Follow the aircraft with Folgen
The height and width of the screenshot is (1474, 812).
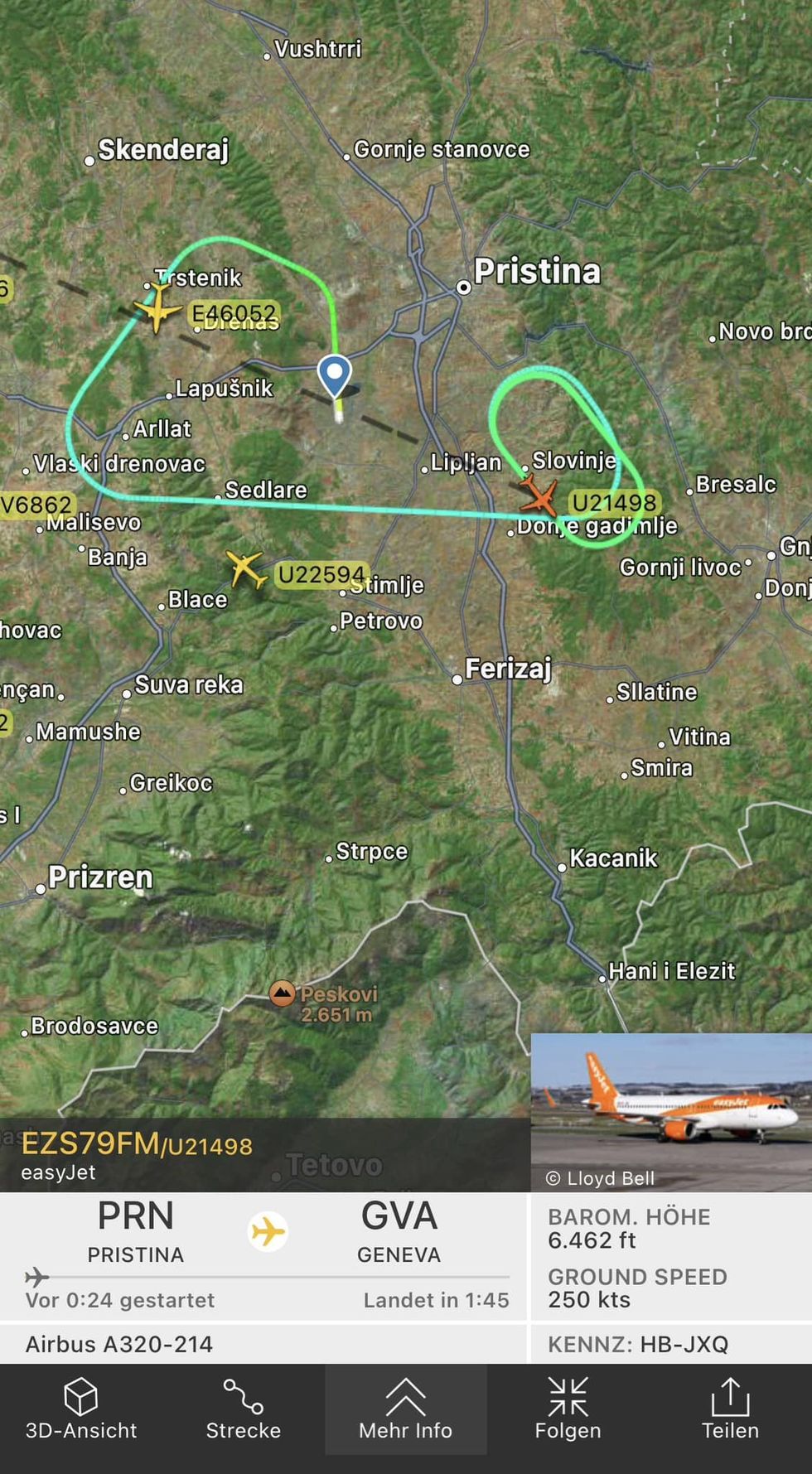568,1409
